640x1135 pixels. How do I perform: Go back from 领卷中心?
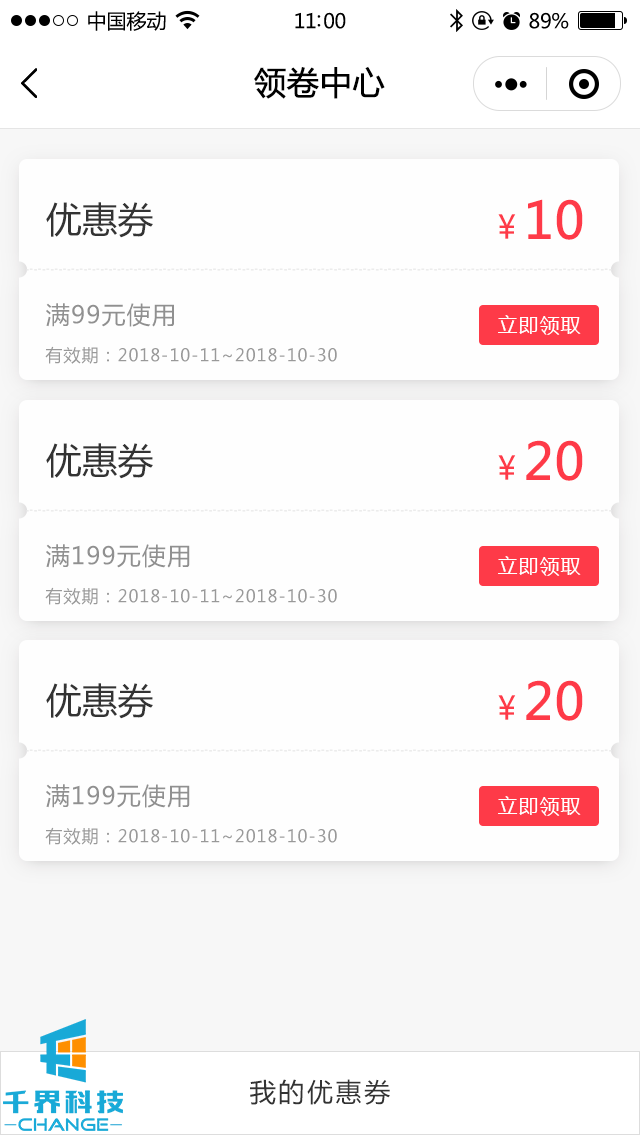coord(30,83)
